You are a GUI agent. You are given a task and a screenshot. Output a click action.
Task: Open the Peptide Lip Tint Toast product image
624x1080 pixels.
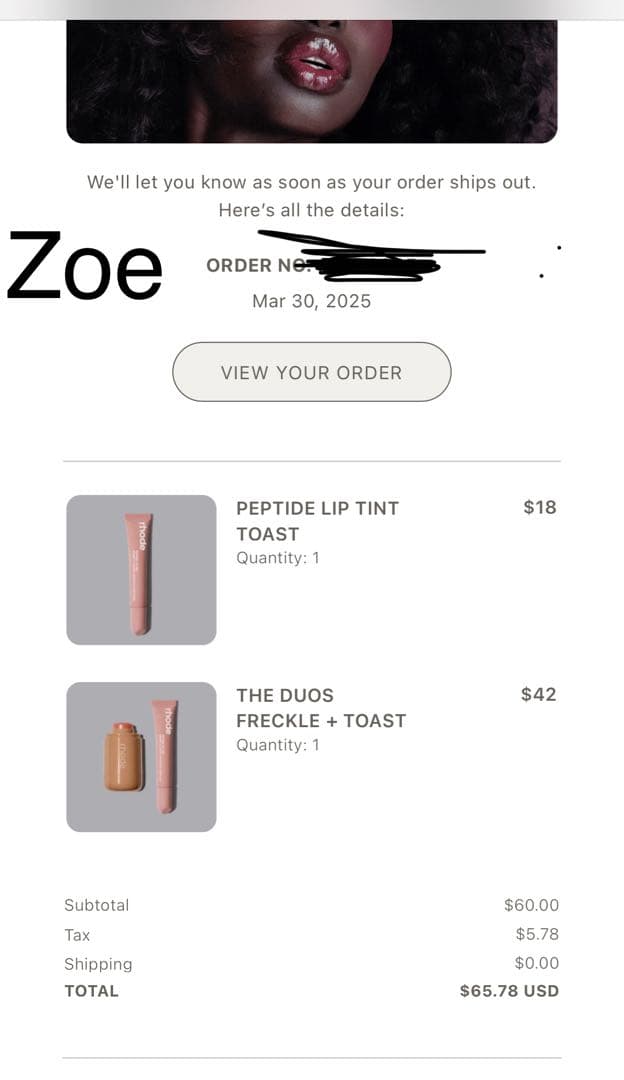141,570
